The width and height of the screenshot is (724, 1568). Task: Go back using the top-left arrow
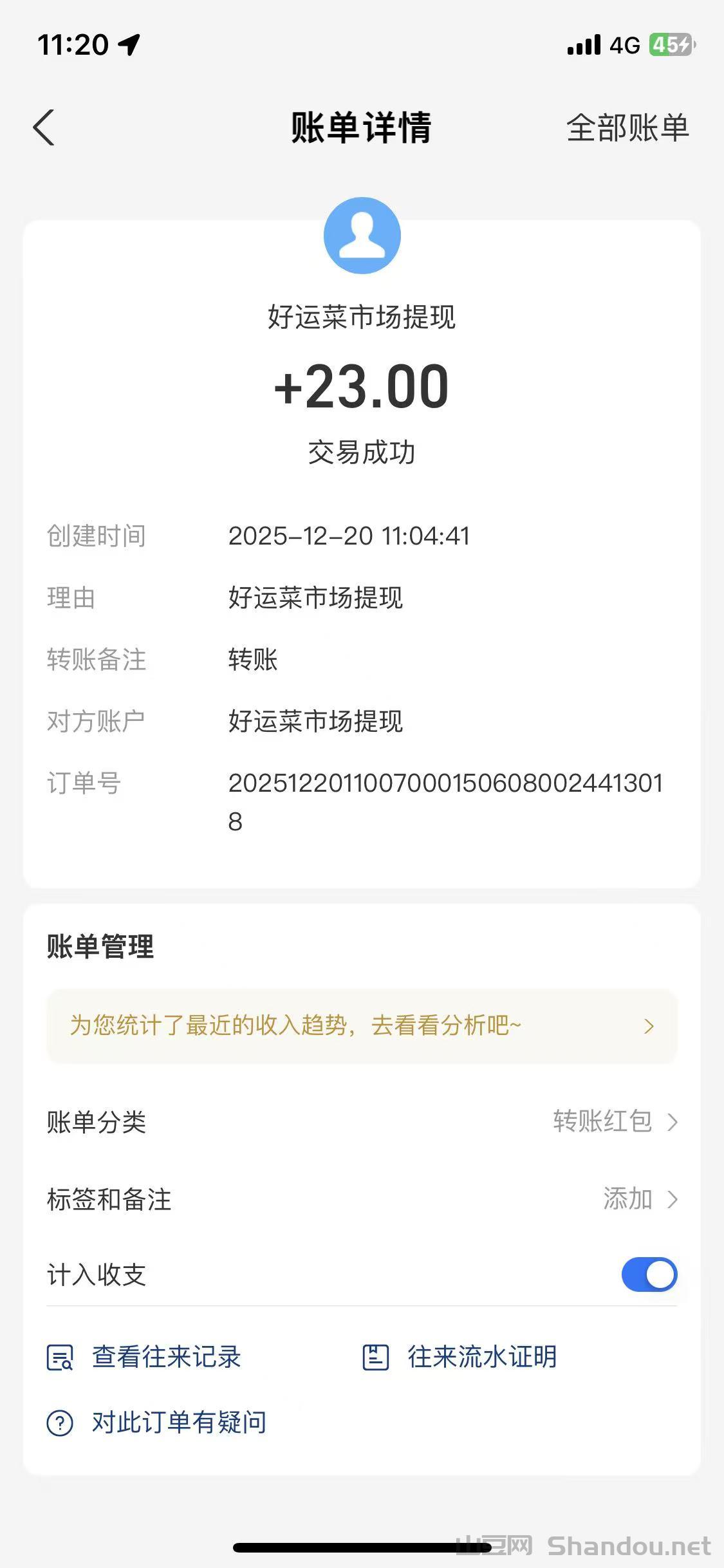coord(44,127)
